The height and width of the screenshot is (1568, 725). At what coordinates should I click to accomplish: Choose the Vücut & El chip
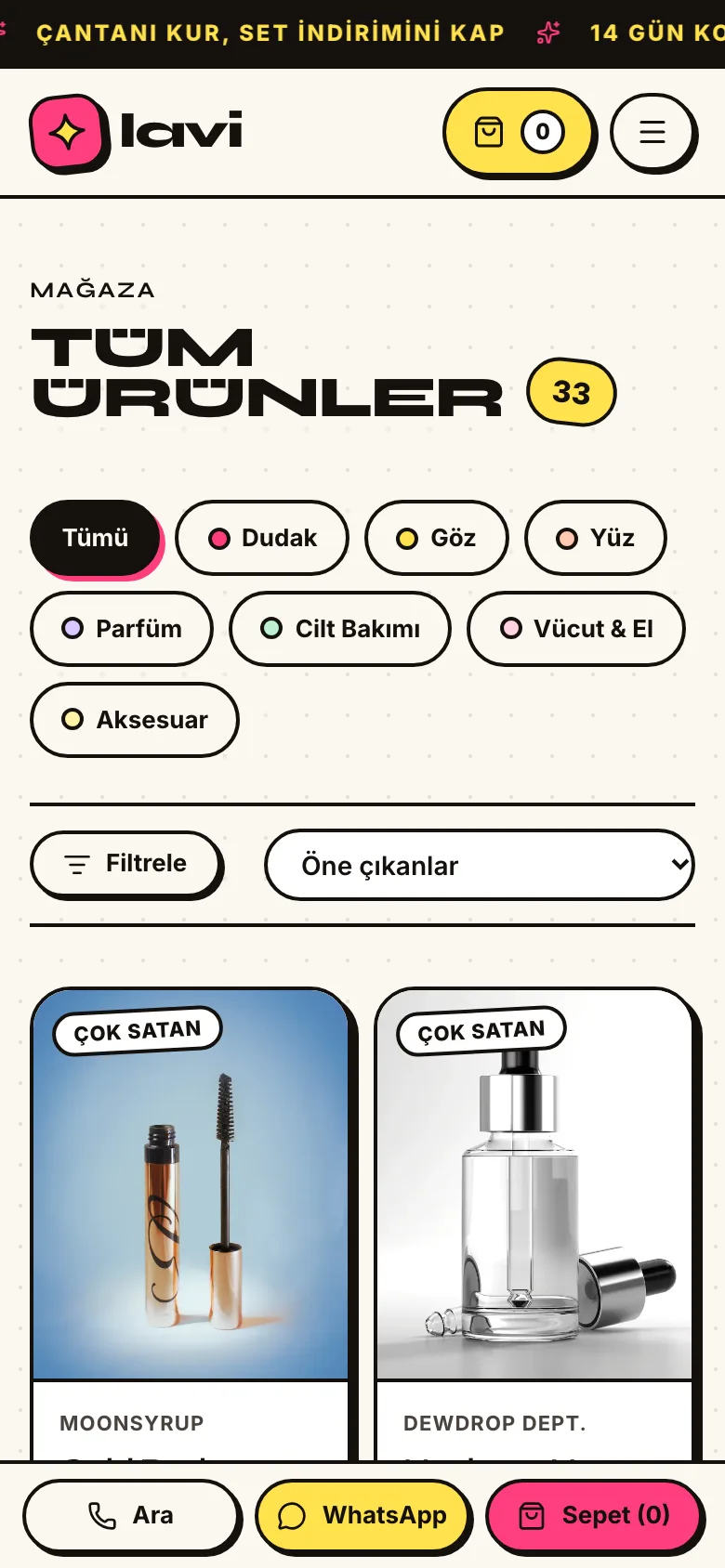pos(576,629)
